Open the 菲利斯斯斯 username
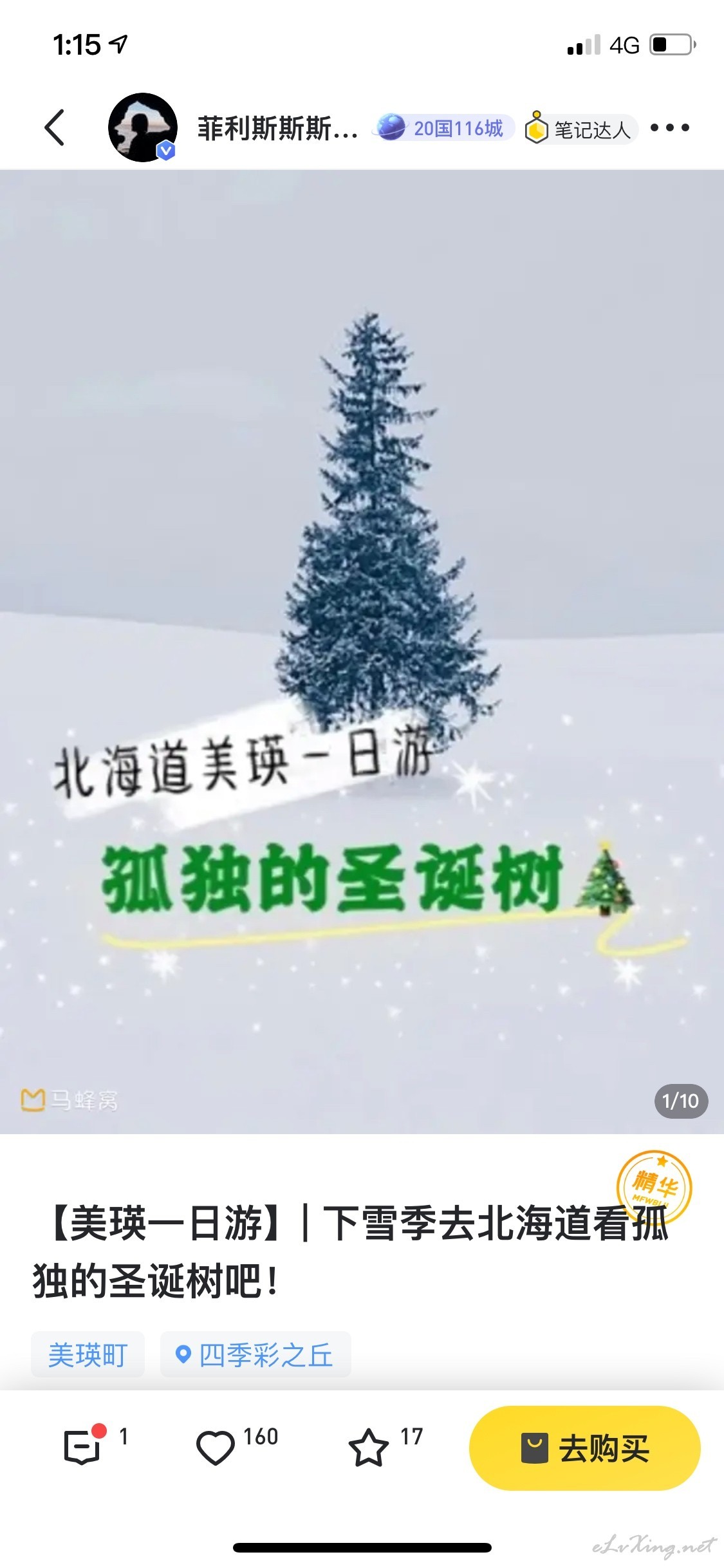Screen dimensions: 724x1568 pos(277,128)
